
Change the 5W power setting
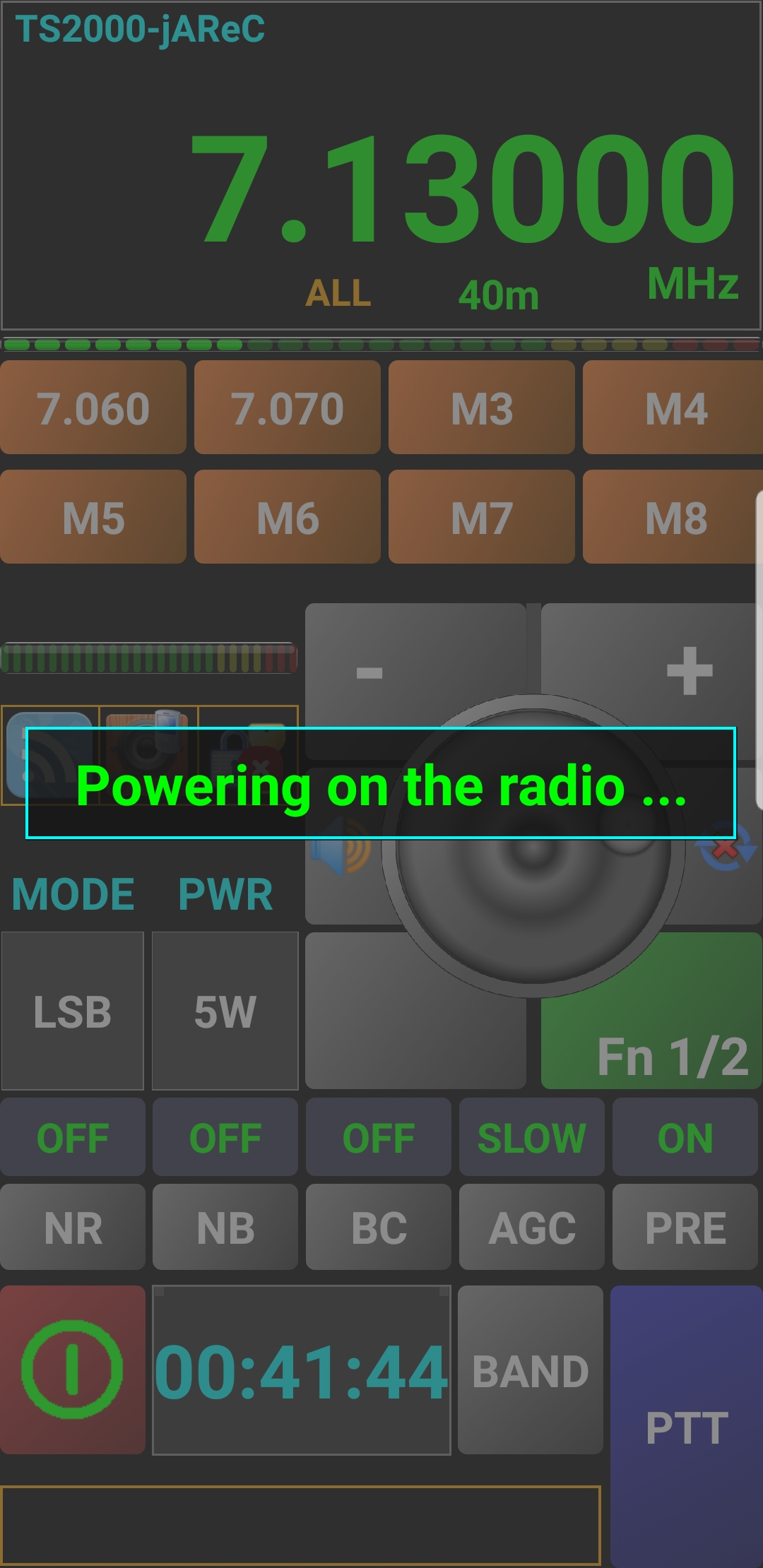click(x=225, y=1011)
